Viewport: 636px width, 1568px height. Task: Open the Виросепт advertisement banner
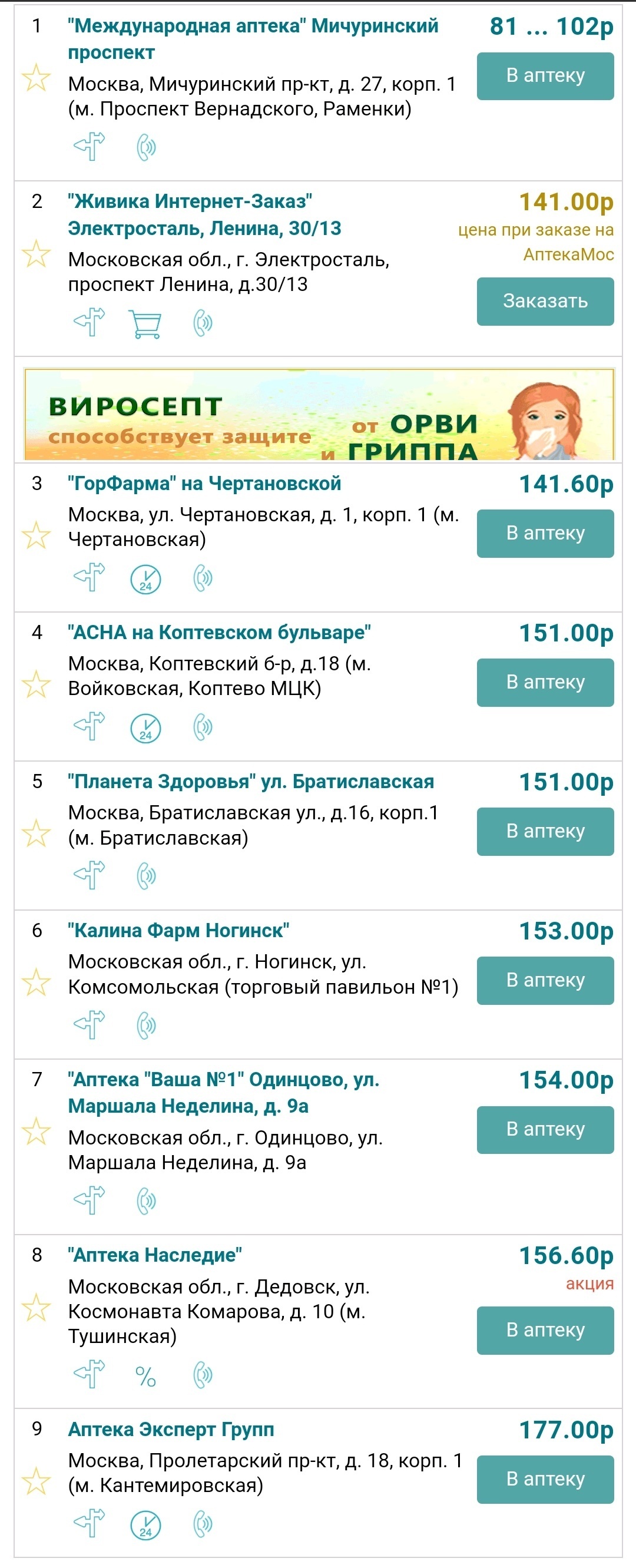tap(319, 414)
